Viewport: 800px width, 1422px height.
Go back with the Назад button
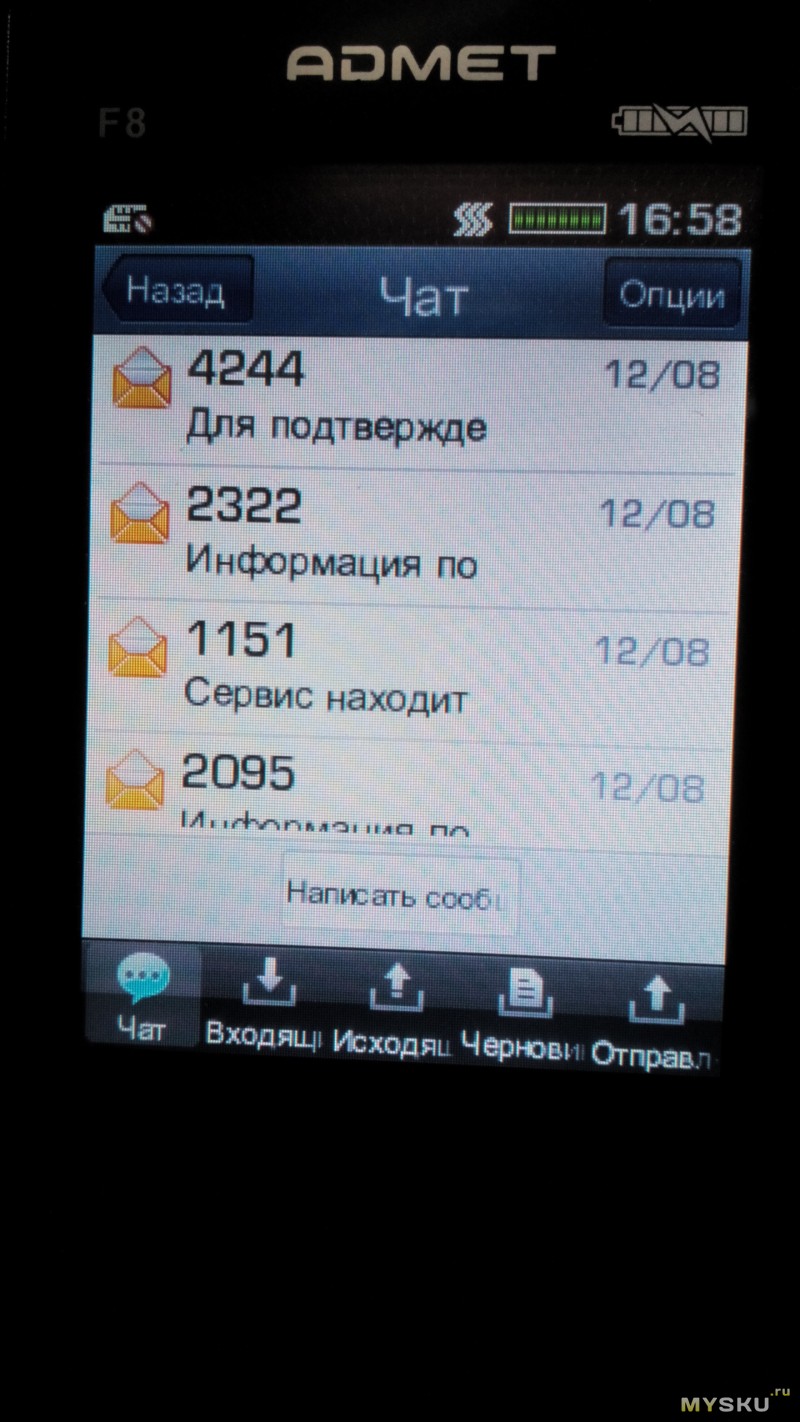point(178,292)
